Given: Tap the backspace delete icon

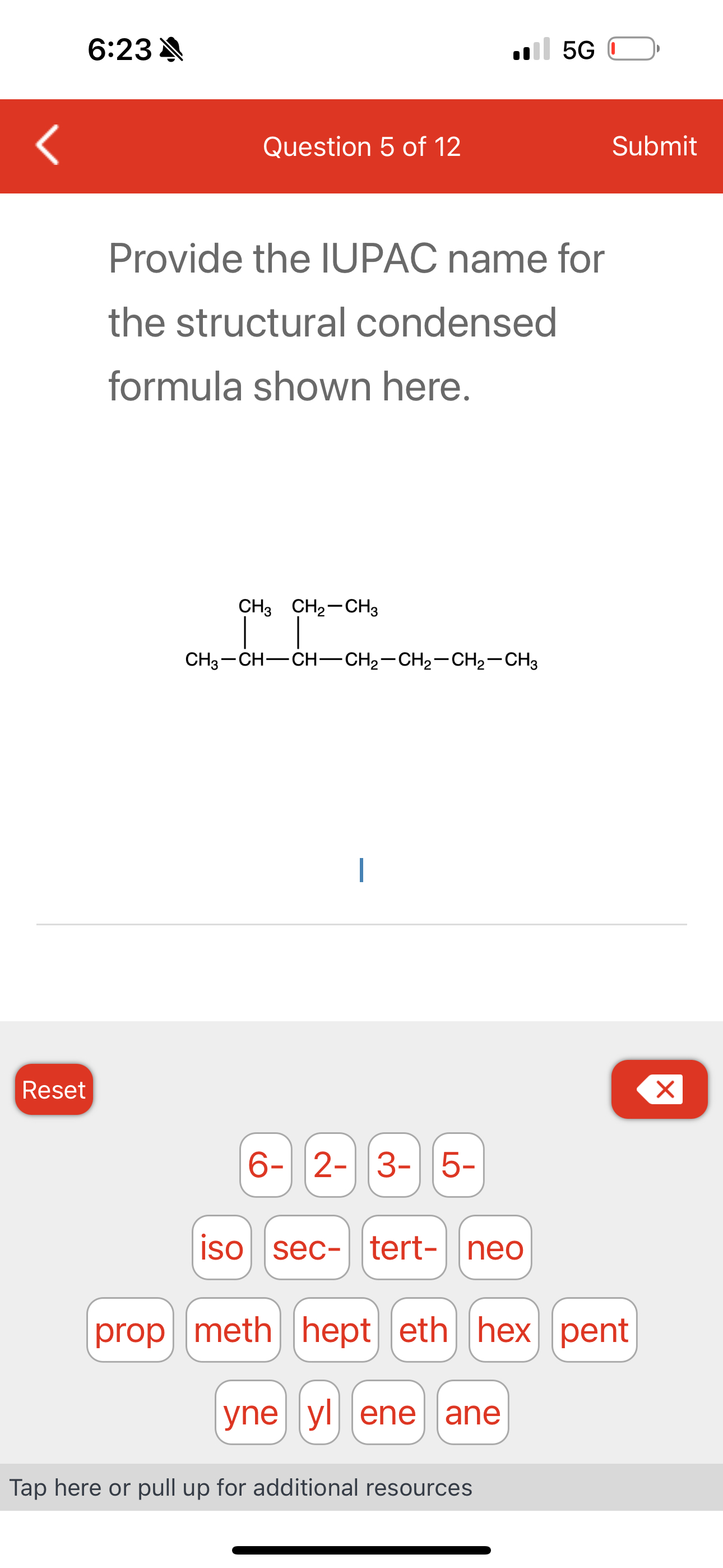Looking at the screenshot, I should pyautogui.click(x=660, y=1089).
